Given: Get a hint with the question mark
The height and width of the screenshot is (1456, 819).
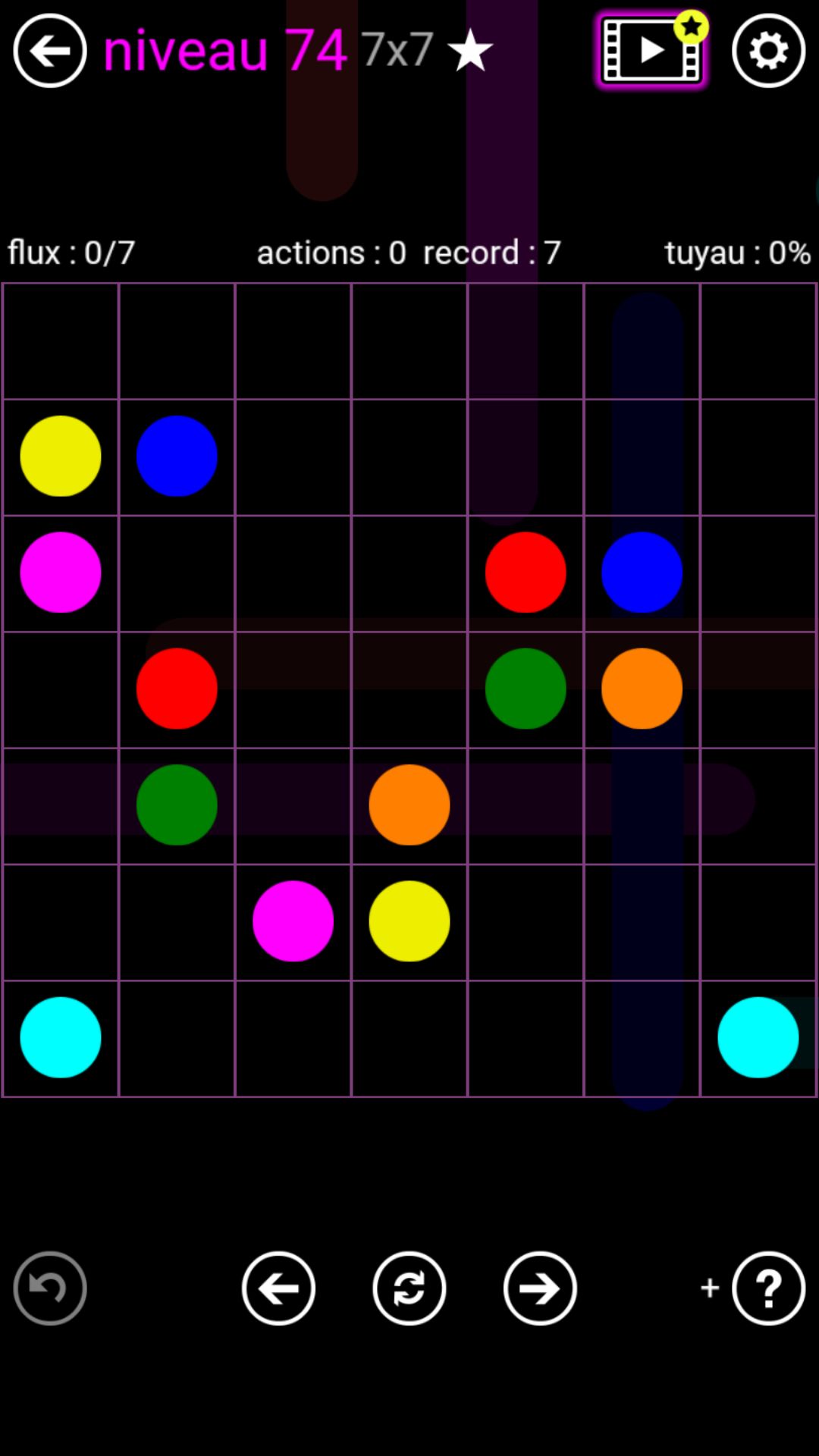Looking at the screenshot, I should (x=768, y=1288).
